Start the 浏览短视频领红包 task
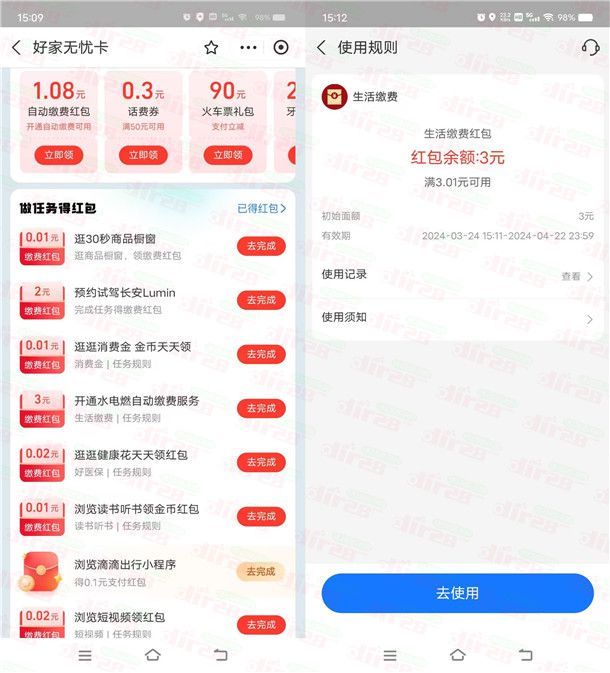This screenshot has height=673, width=610. click(260, 625)
